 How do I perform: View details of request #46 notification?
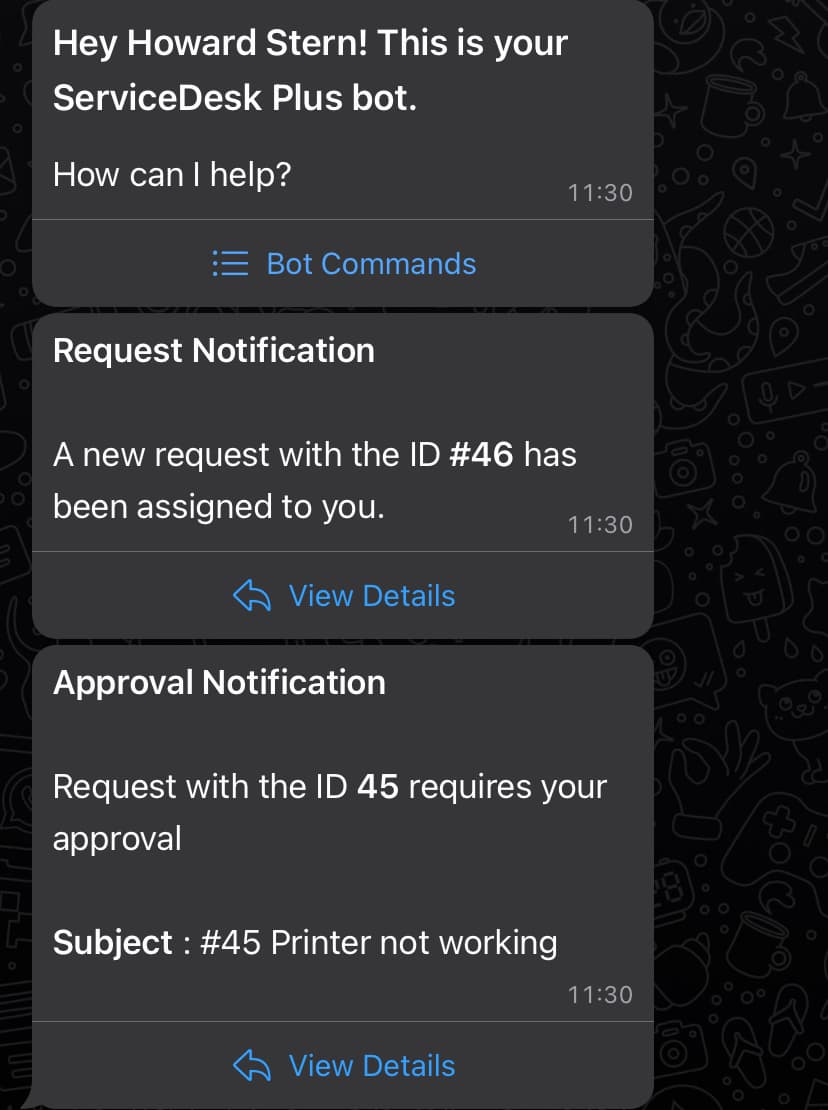pyautogui.click(x=344, y=596)
